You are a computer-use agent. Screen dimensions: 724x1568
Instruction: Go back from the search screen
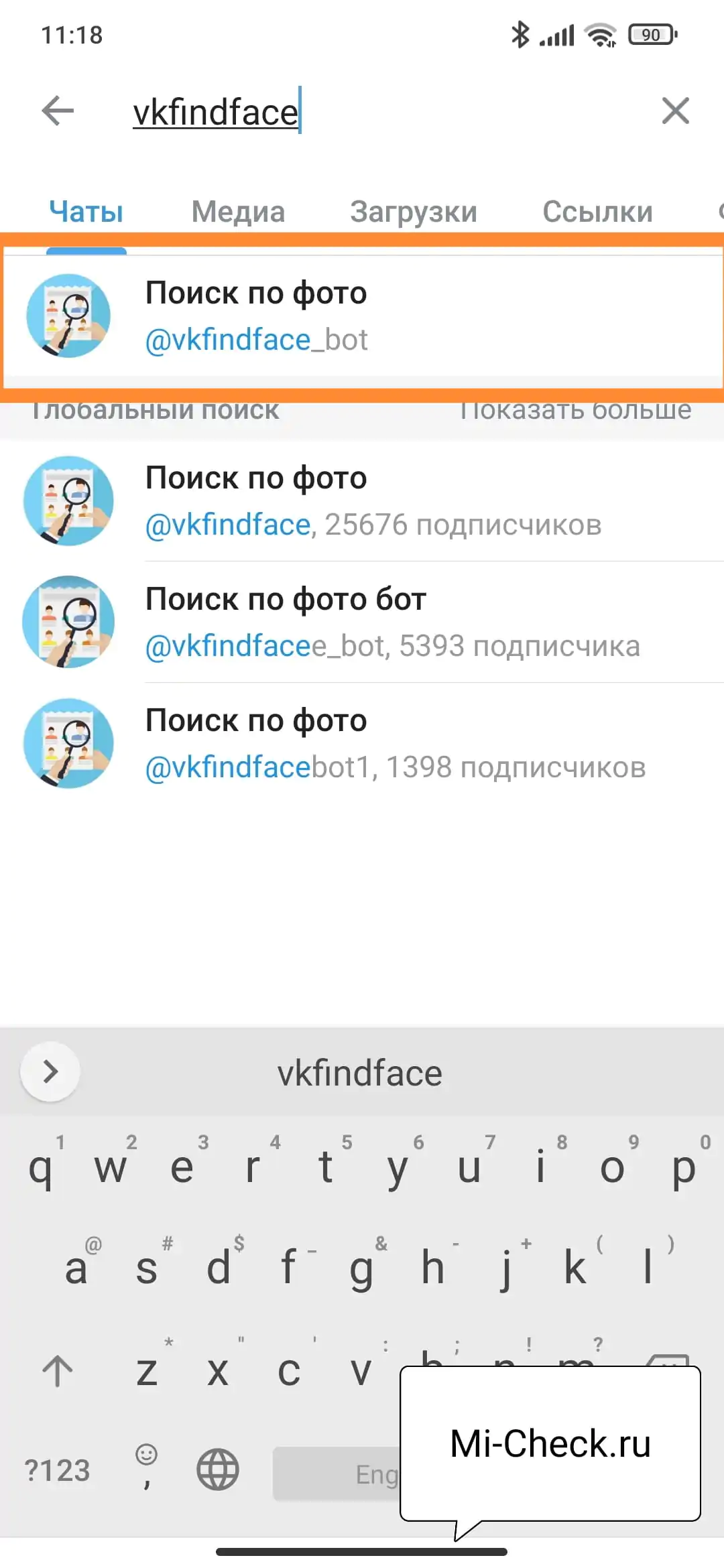58,111
